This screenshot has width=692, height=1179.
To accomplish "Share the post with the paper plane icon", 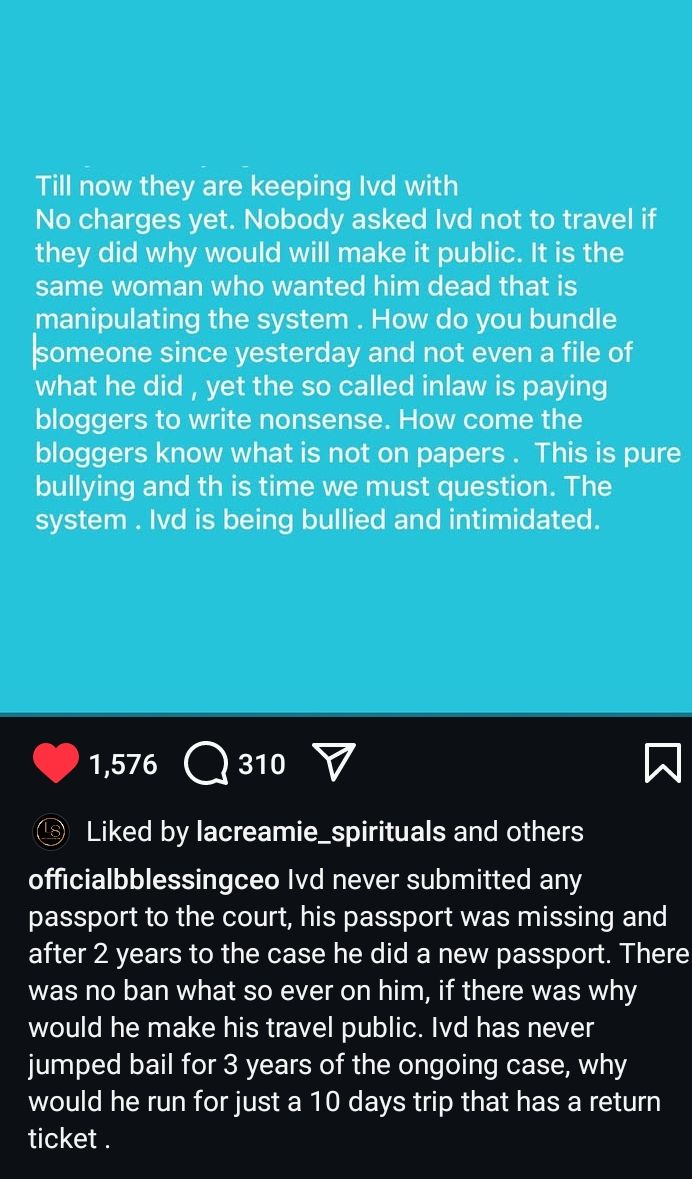I will click(336, 765).
